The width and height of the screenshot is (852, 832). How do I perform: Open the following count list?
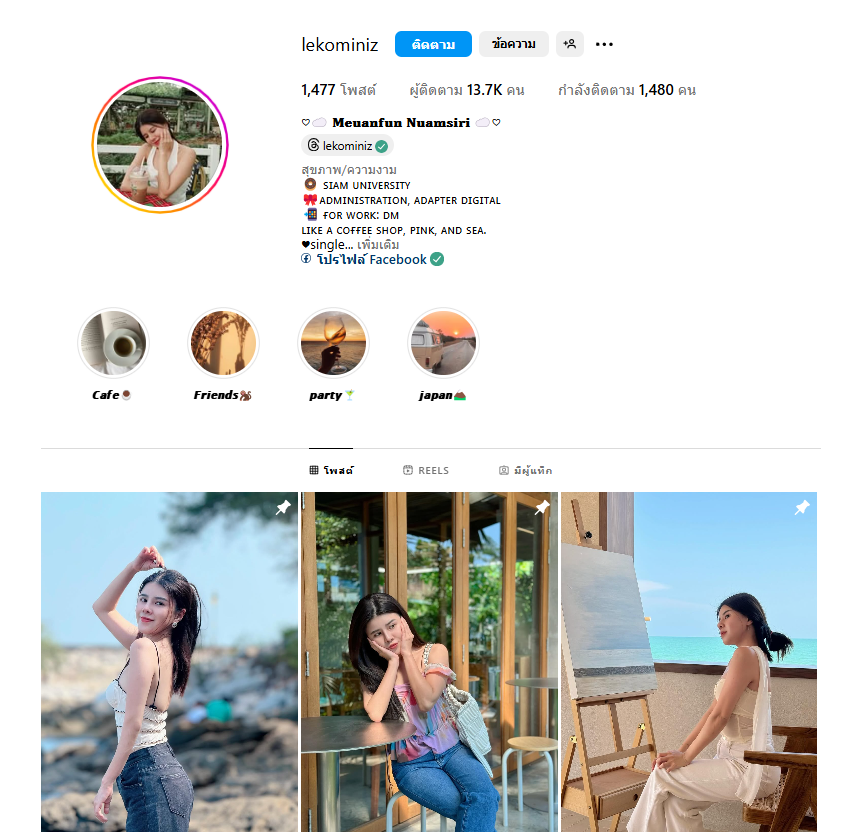point(626,90)
